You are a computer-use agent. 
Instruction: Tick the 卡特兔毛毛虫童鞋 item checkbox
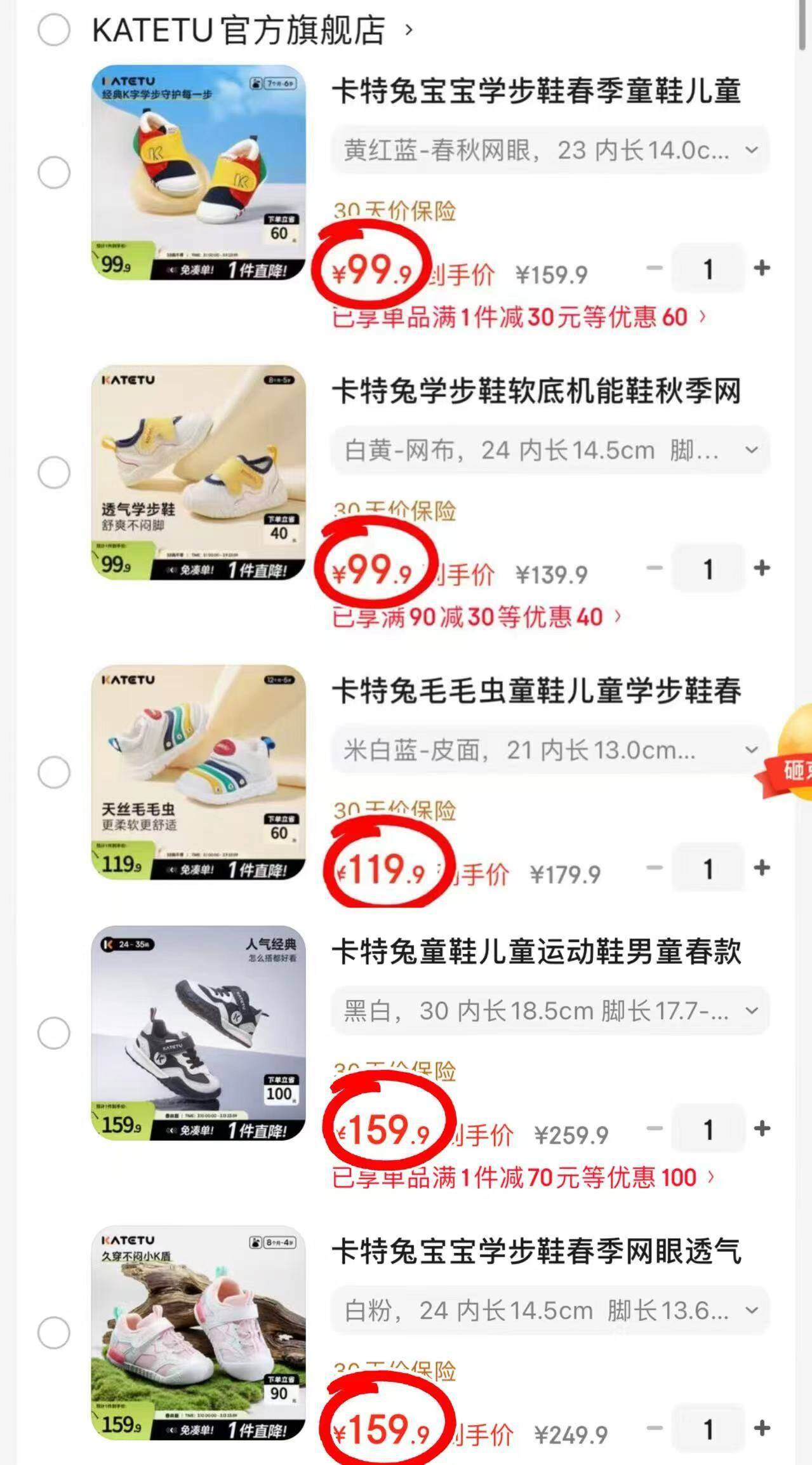coord(54,772)
